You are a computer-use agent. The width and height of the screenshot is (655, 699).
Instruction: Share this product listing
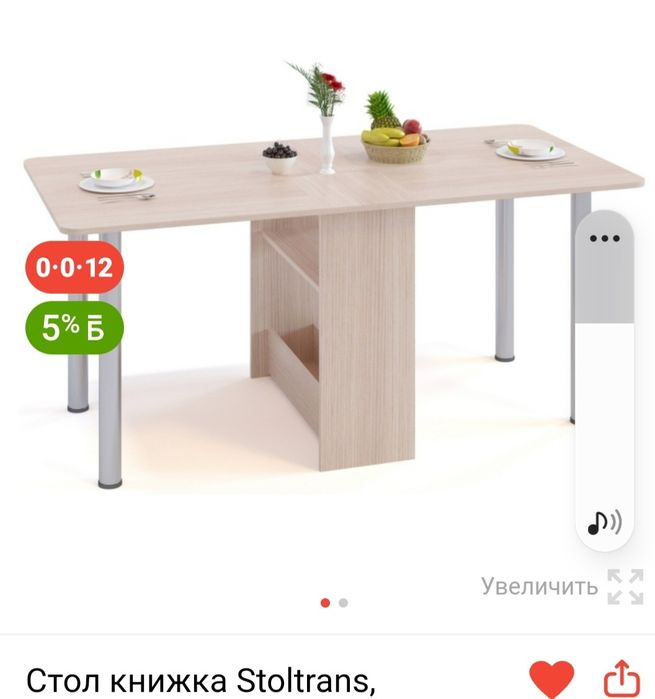point(621,677)
